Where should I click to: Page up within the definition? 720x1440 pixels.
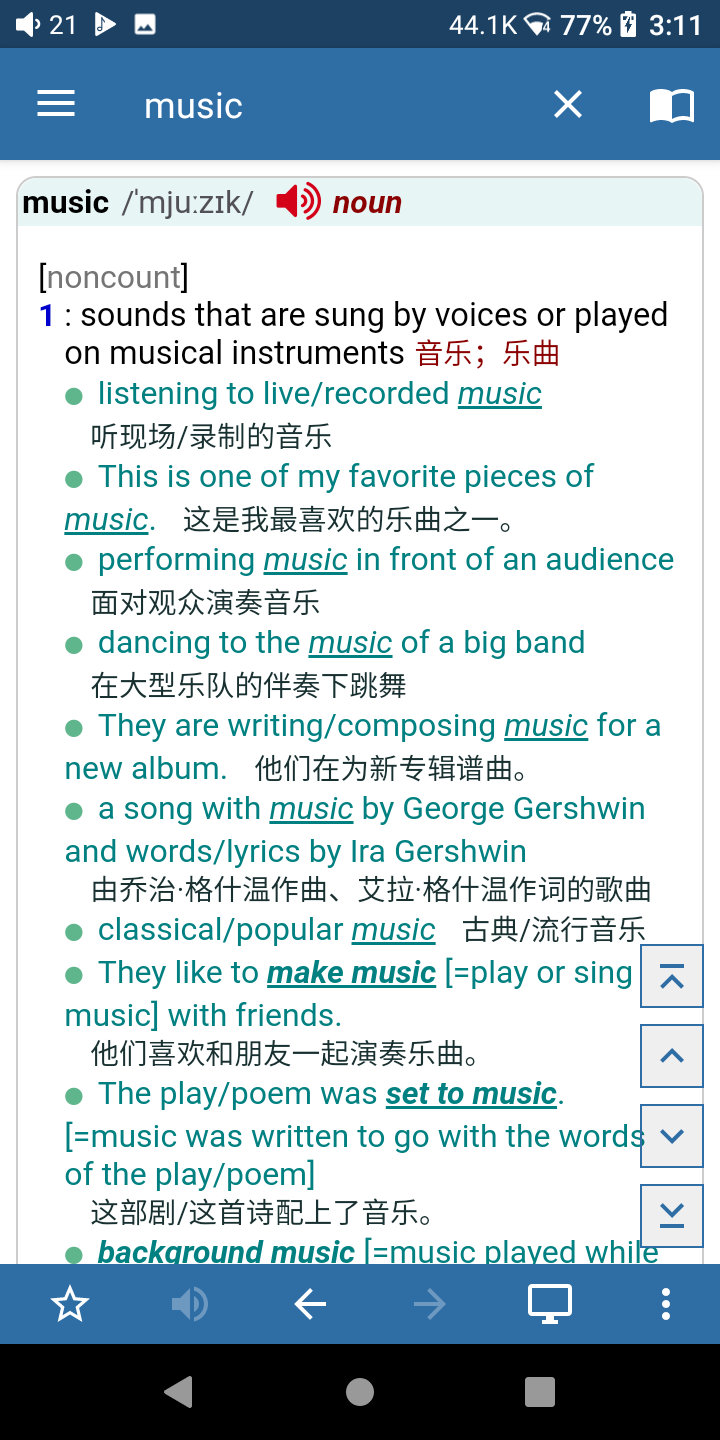pos(672,1056)
